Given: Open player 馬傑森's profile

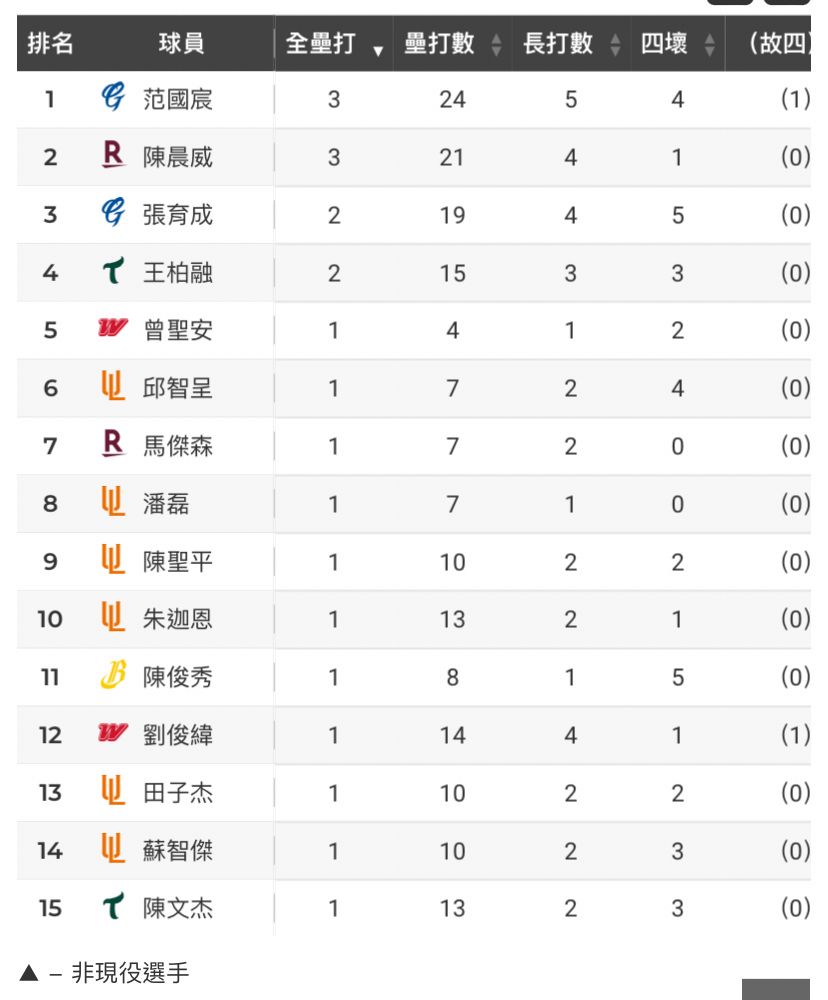Looking at the screenshot, I should click(178, 446).
